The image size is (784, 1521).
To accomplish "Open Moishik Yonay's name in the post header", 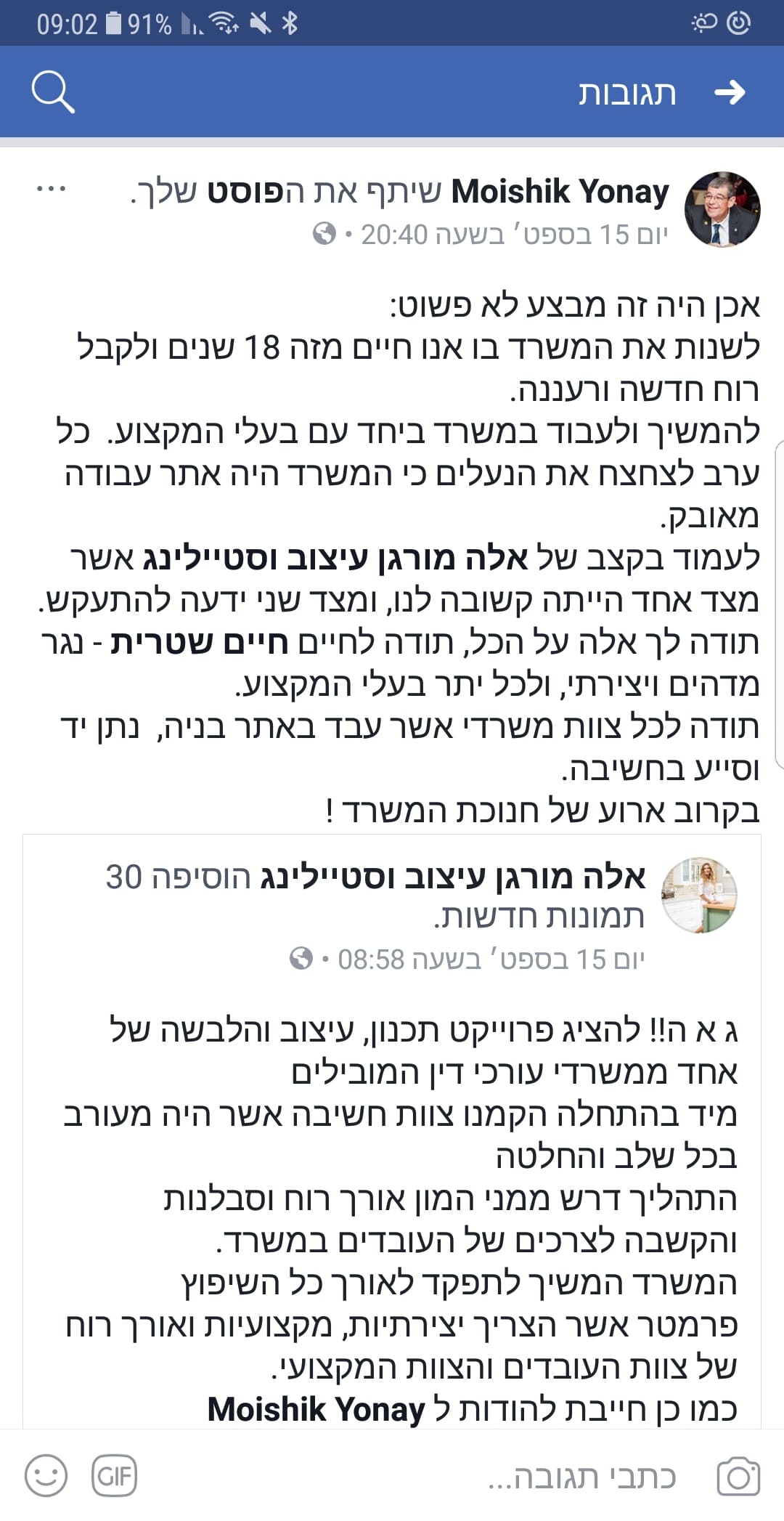I will [560, 192].
